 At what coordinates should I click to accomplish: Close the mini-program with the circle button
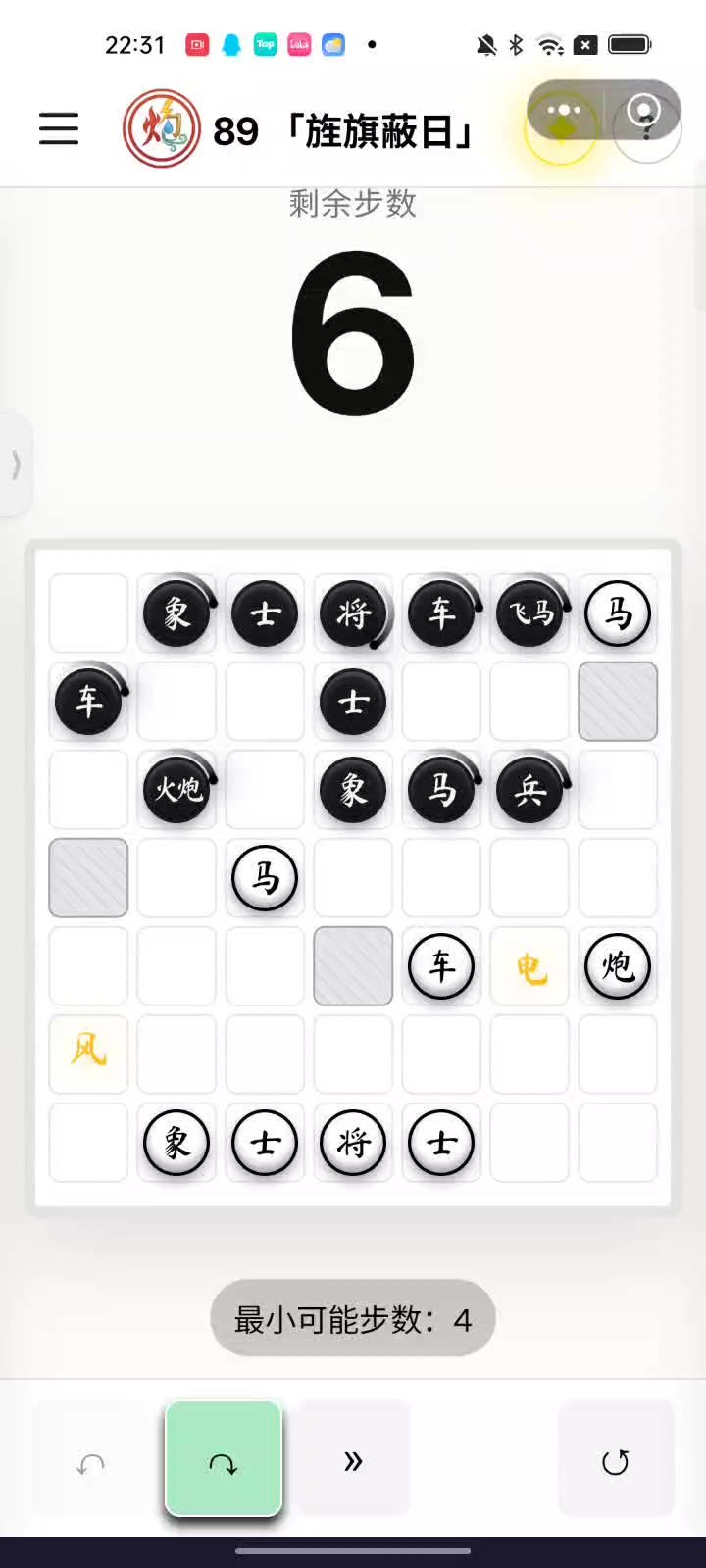pyautogui.click(x=644, y=110)
